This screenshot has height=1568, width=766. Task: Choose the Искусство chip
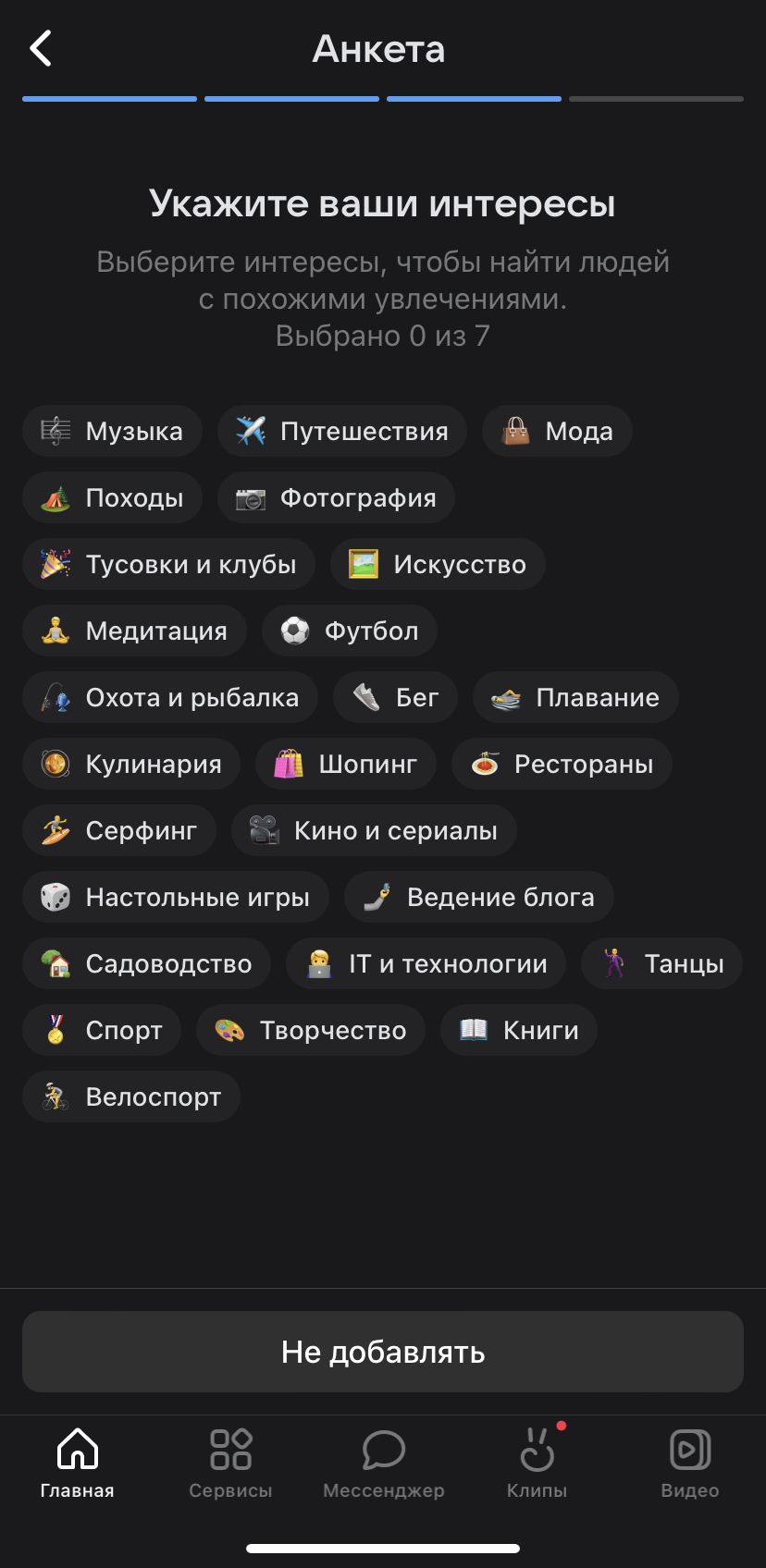437,564
